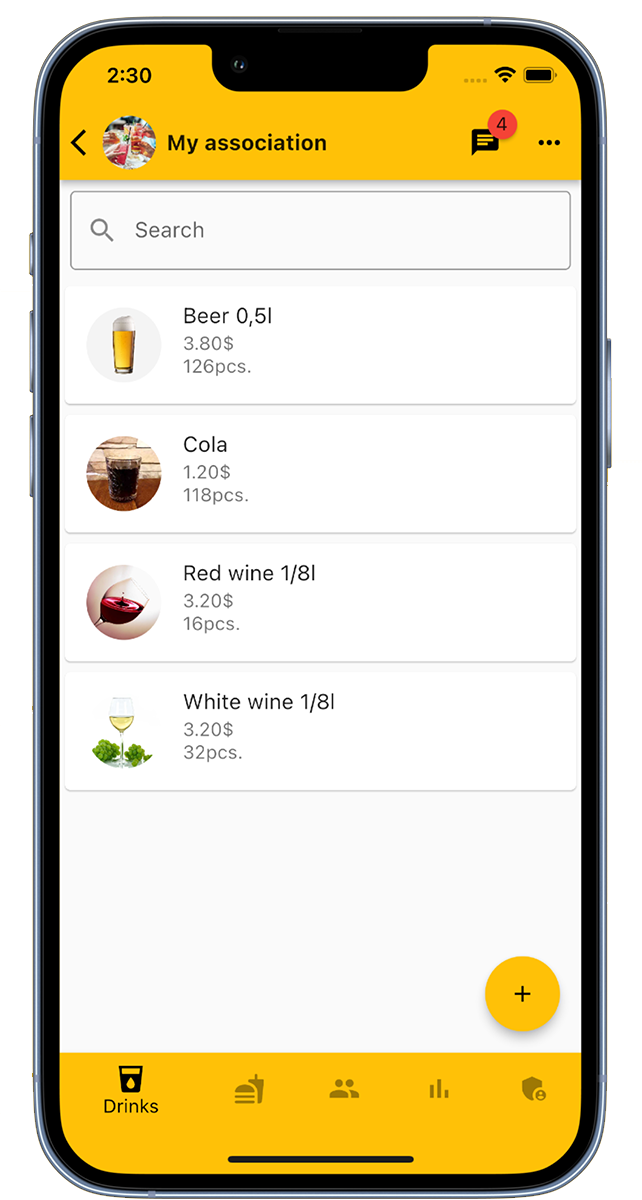Switch to the Drinks tab
The height and width of the screenshot is (1200, 642).
click(x=131, y=1090)
